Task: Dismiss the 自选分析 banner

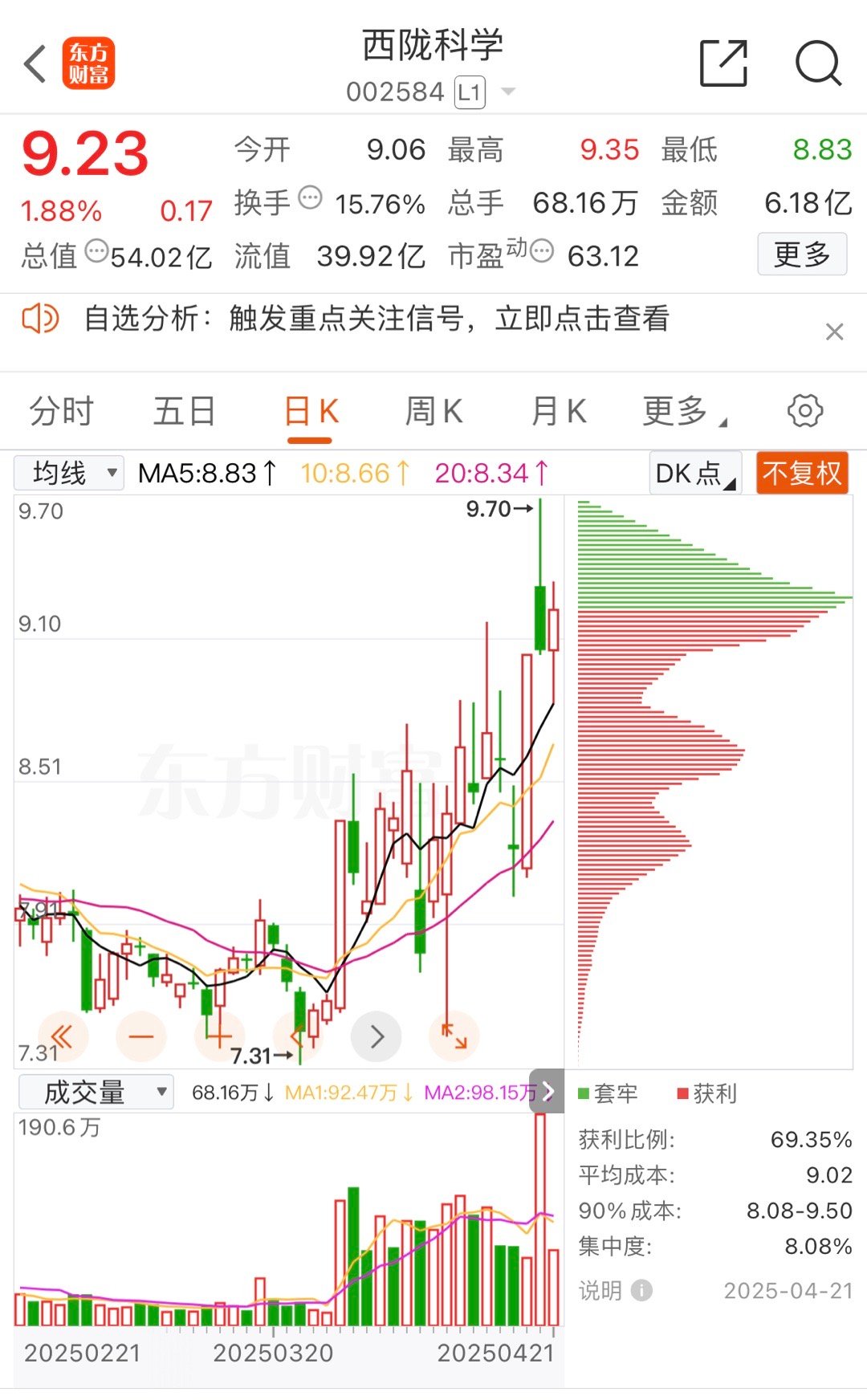Action: click(x=835, y=332)
